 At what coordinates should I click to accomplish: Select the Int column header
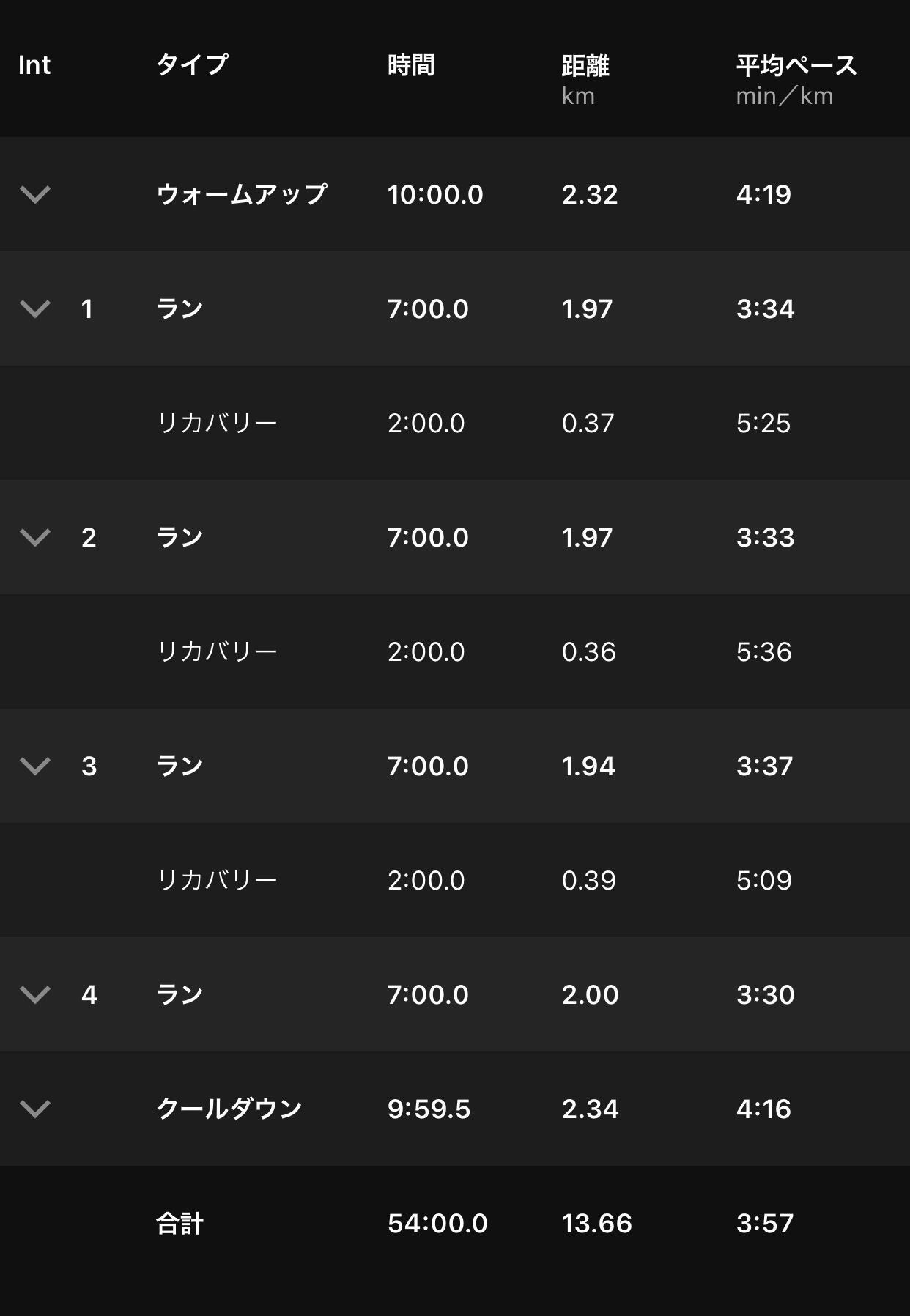click(34, 65)
